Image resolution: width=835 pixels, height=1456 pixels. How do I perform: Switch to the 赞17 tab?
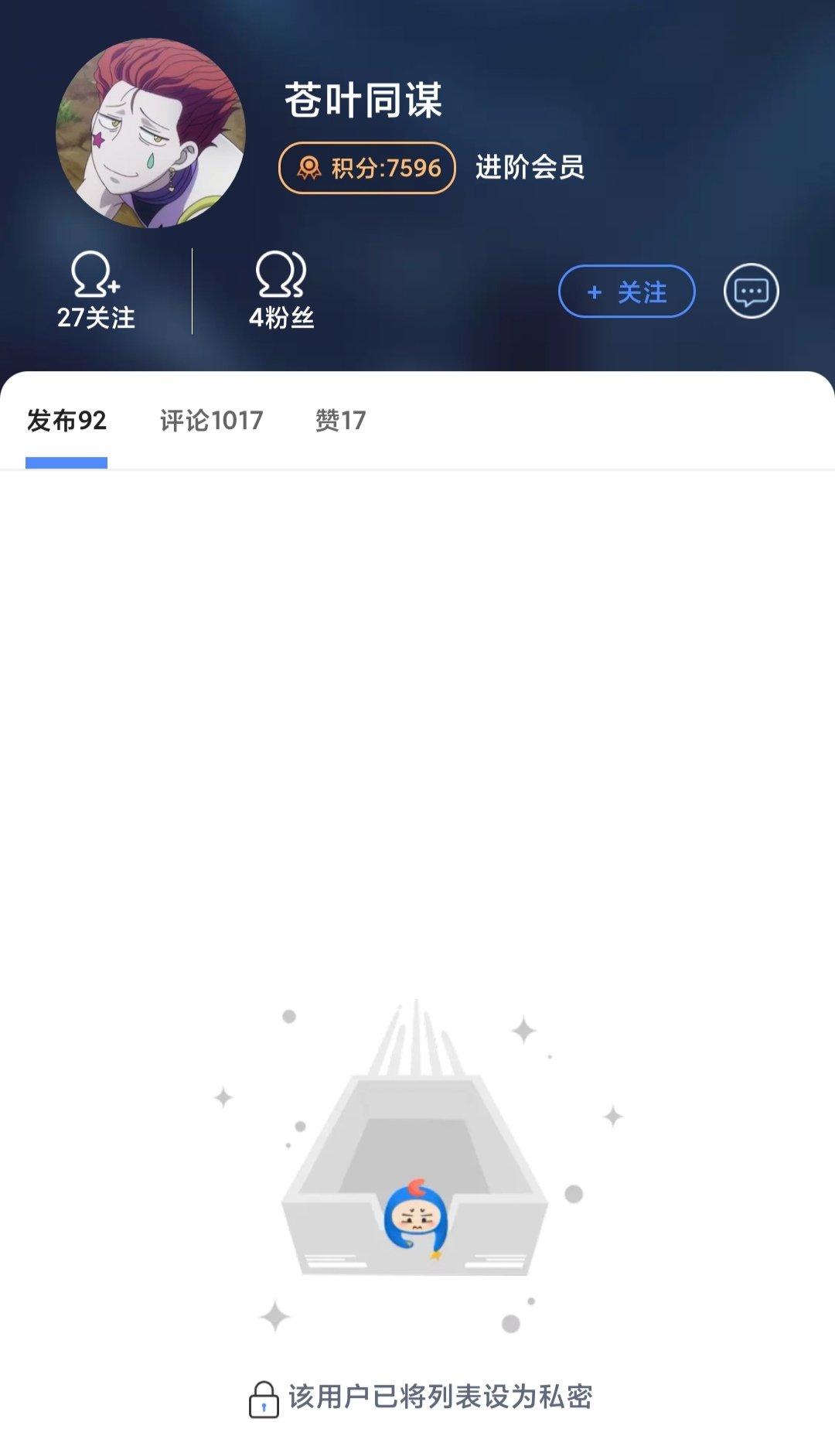pyautogui.click(x=340, y=421)
